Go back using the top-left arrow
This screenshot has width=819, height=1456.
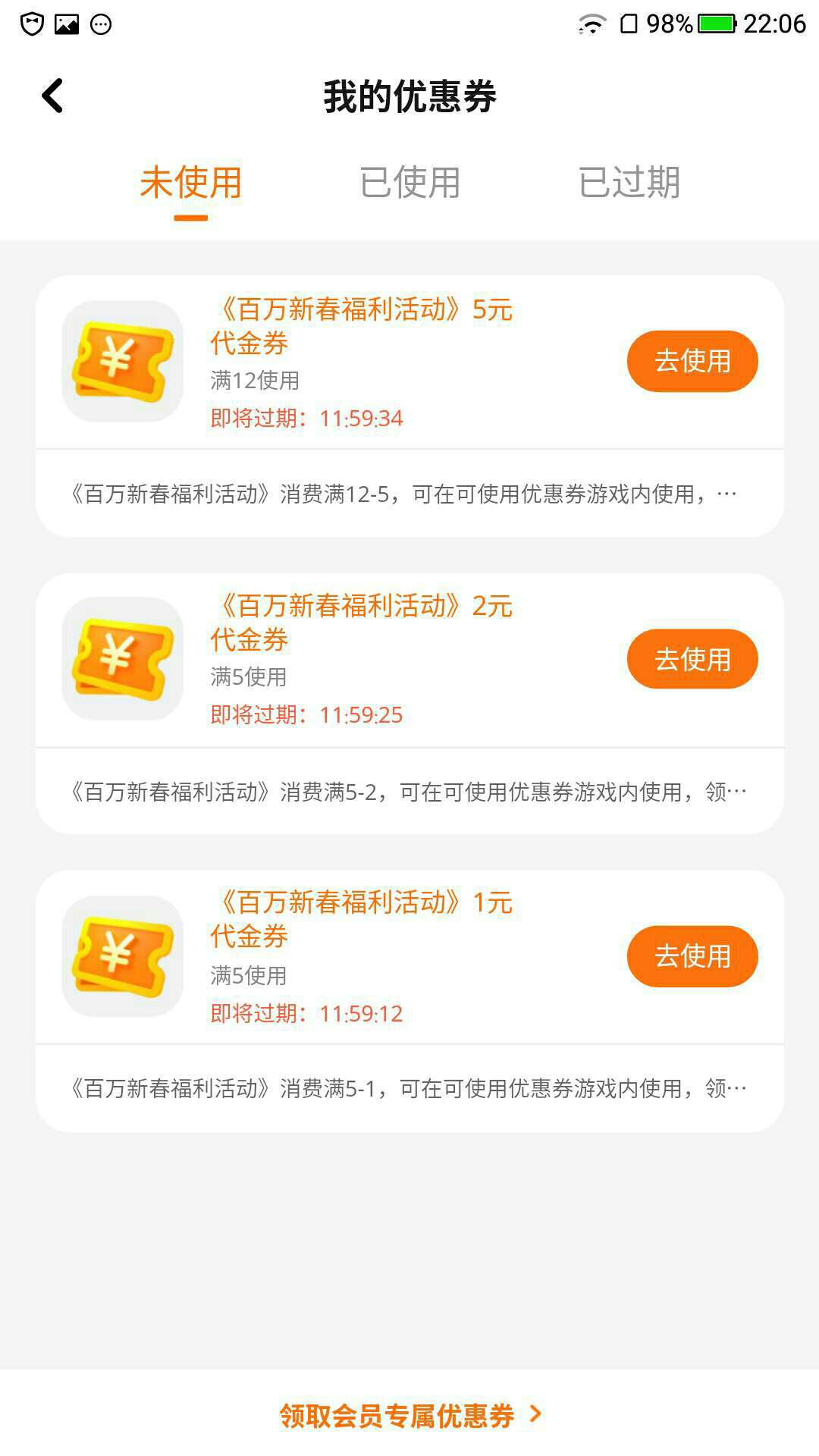(52, 96)
